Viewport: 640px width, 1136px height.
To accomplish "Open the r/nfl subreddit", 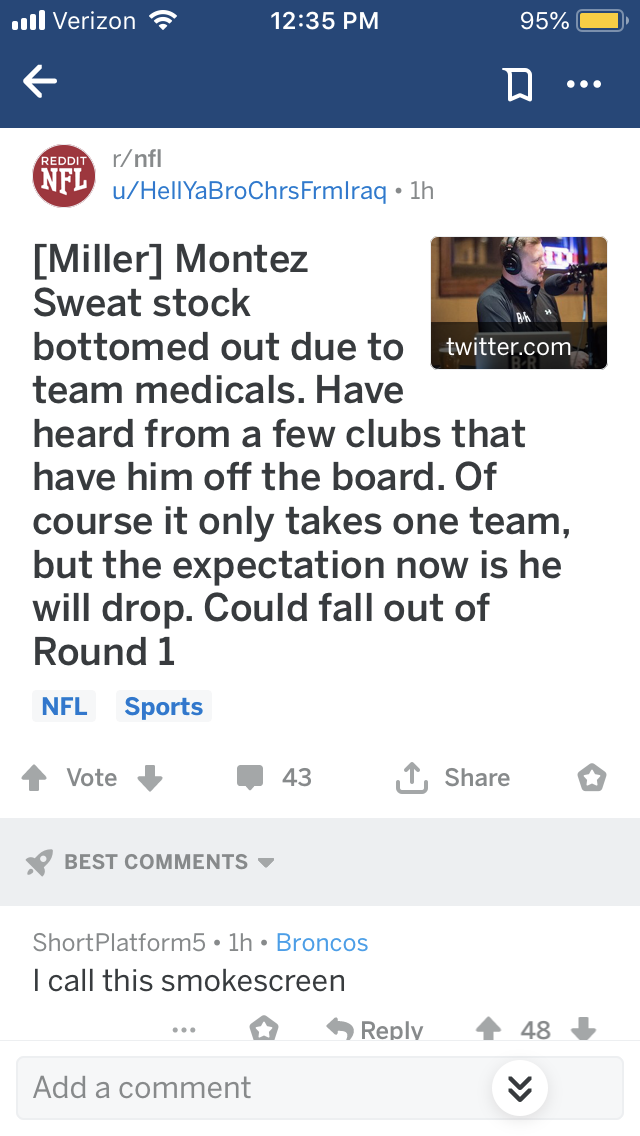I will pos(137,158).
